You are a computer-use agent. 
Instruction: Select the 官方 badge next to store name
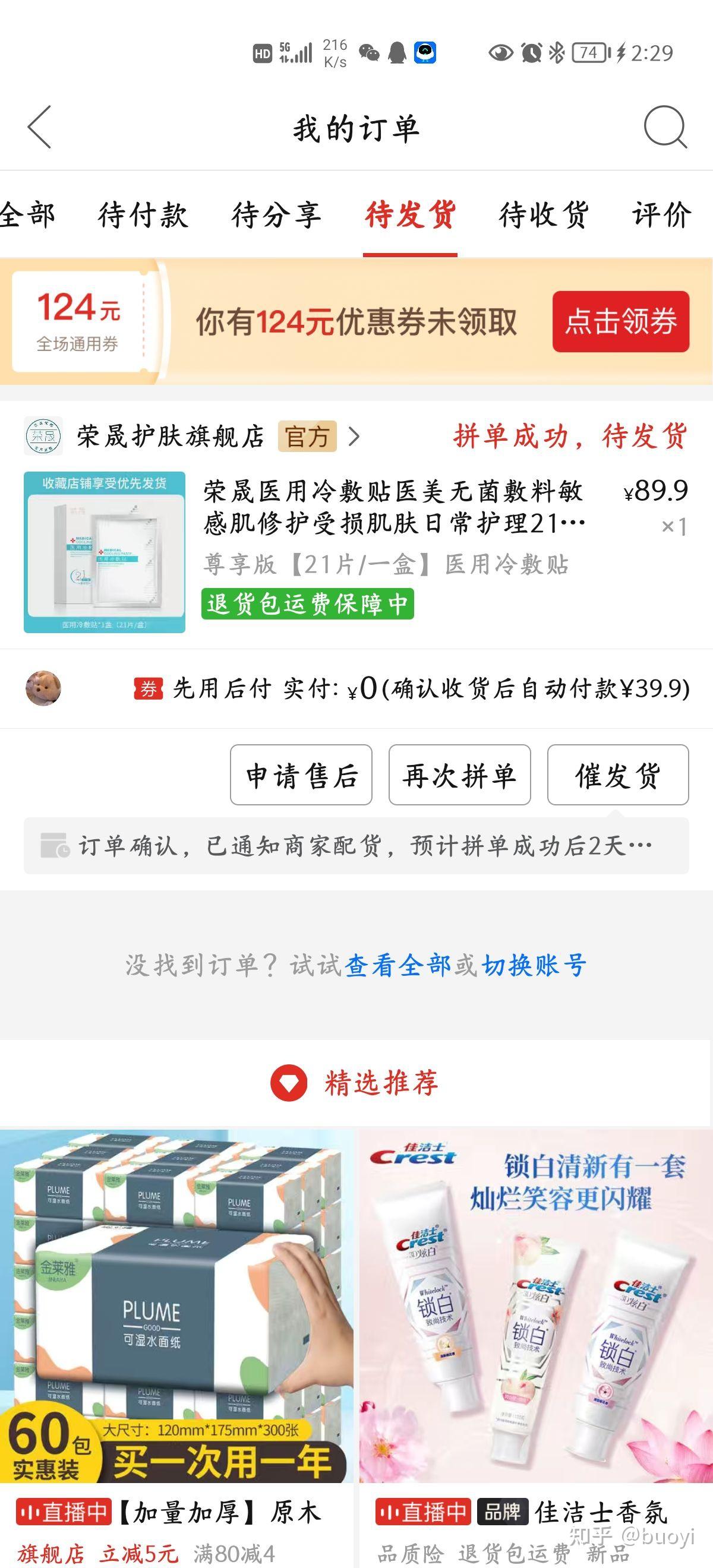click(x=308, y=437)
